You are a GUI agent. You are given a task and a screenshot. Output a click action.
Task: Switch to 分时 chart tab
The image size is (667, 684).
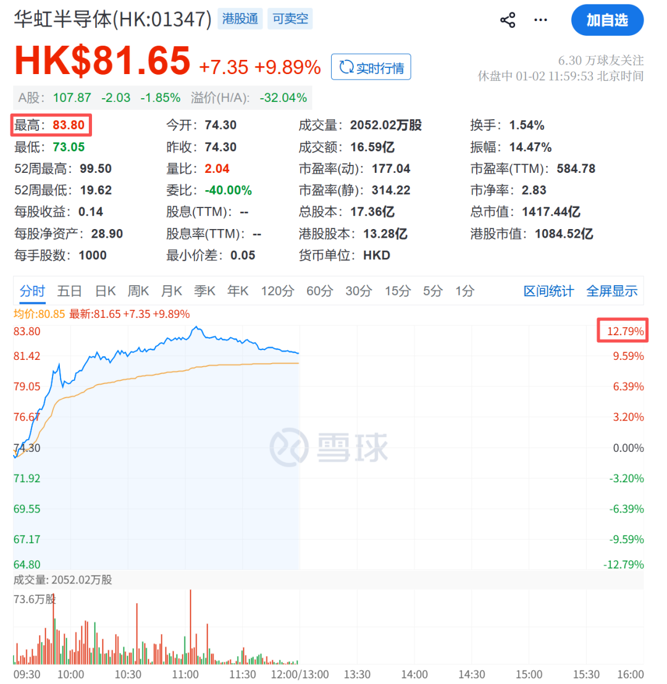pos(32,291)
